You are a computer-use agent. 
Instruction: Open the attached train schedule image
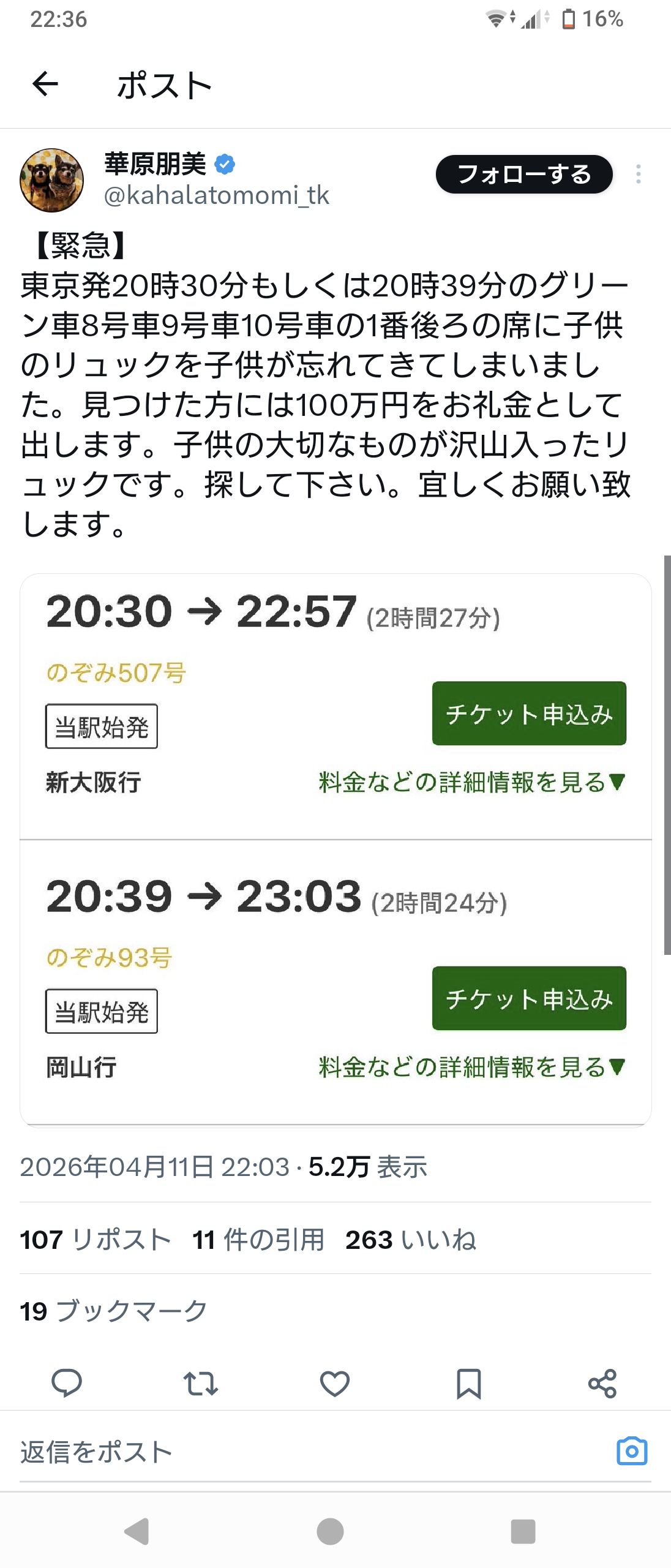click(335, 849)
